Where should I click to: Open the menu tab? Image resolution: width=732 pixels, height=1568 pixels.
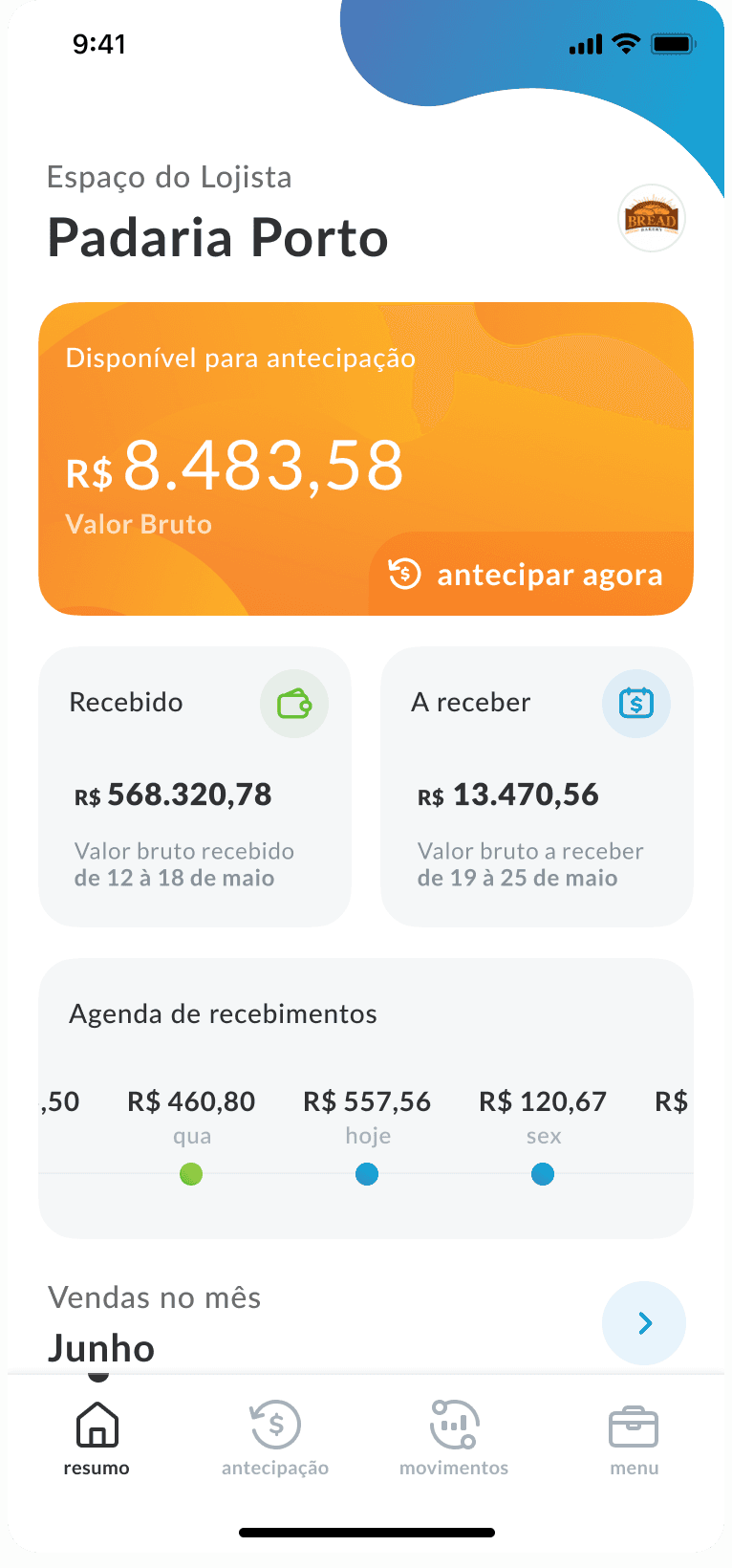coord(634,1438)
